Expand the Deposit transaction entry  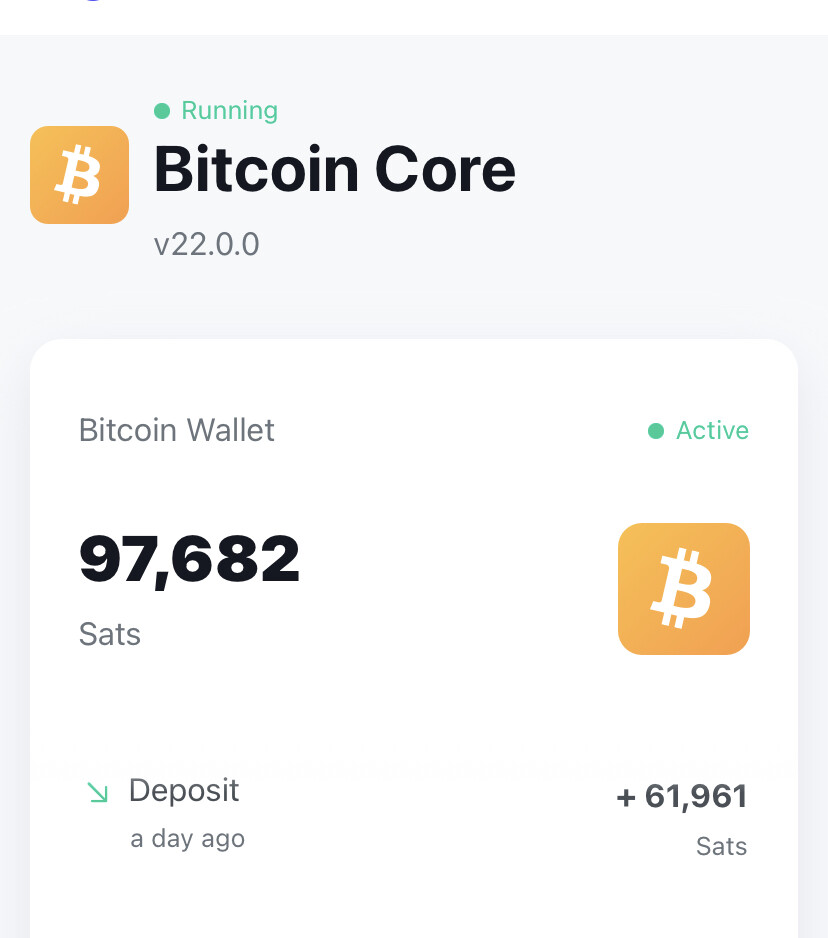(x=184, y=791)
